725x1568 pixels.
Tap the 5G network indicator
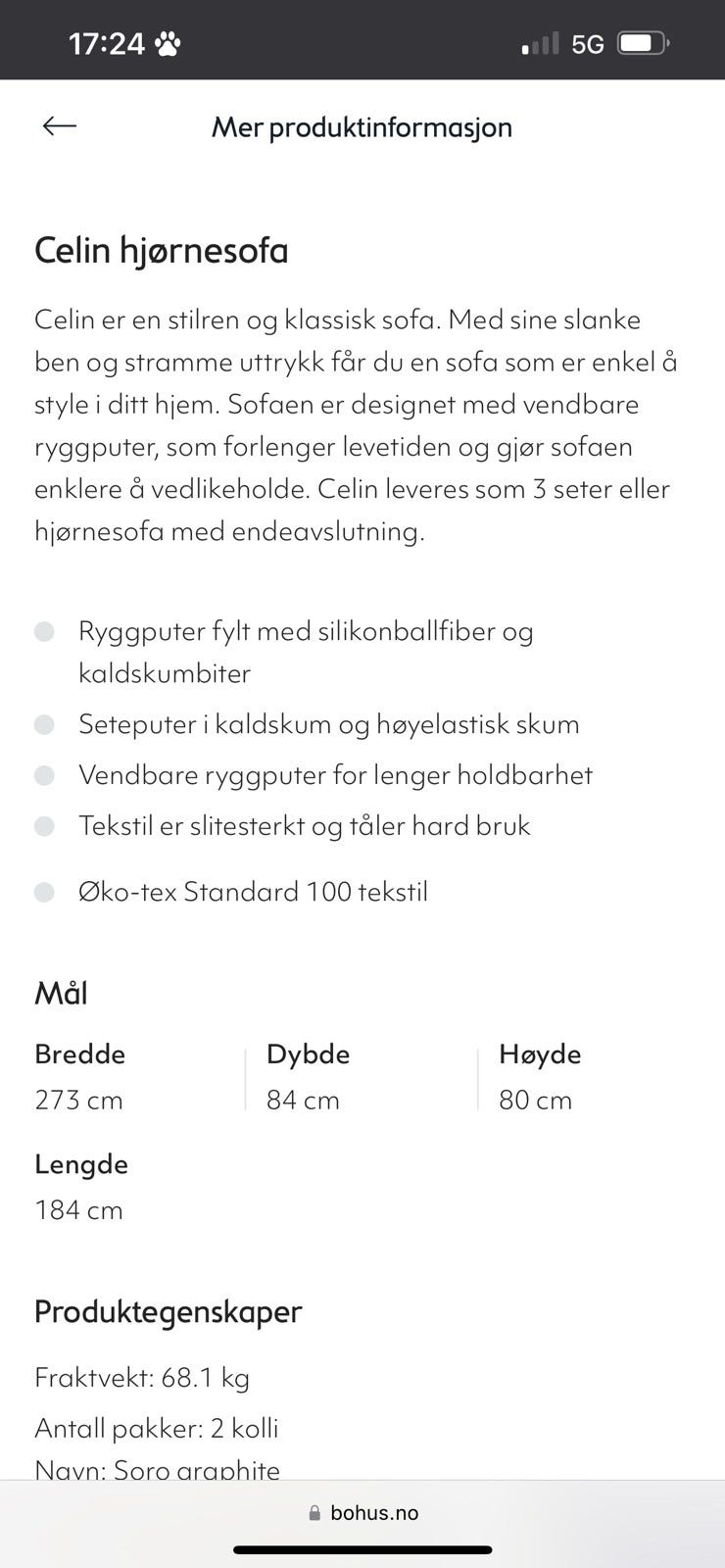pos(588,43)
